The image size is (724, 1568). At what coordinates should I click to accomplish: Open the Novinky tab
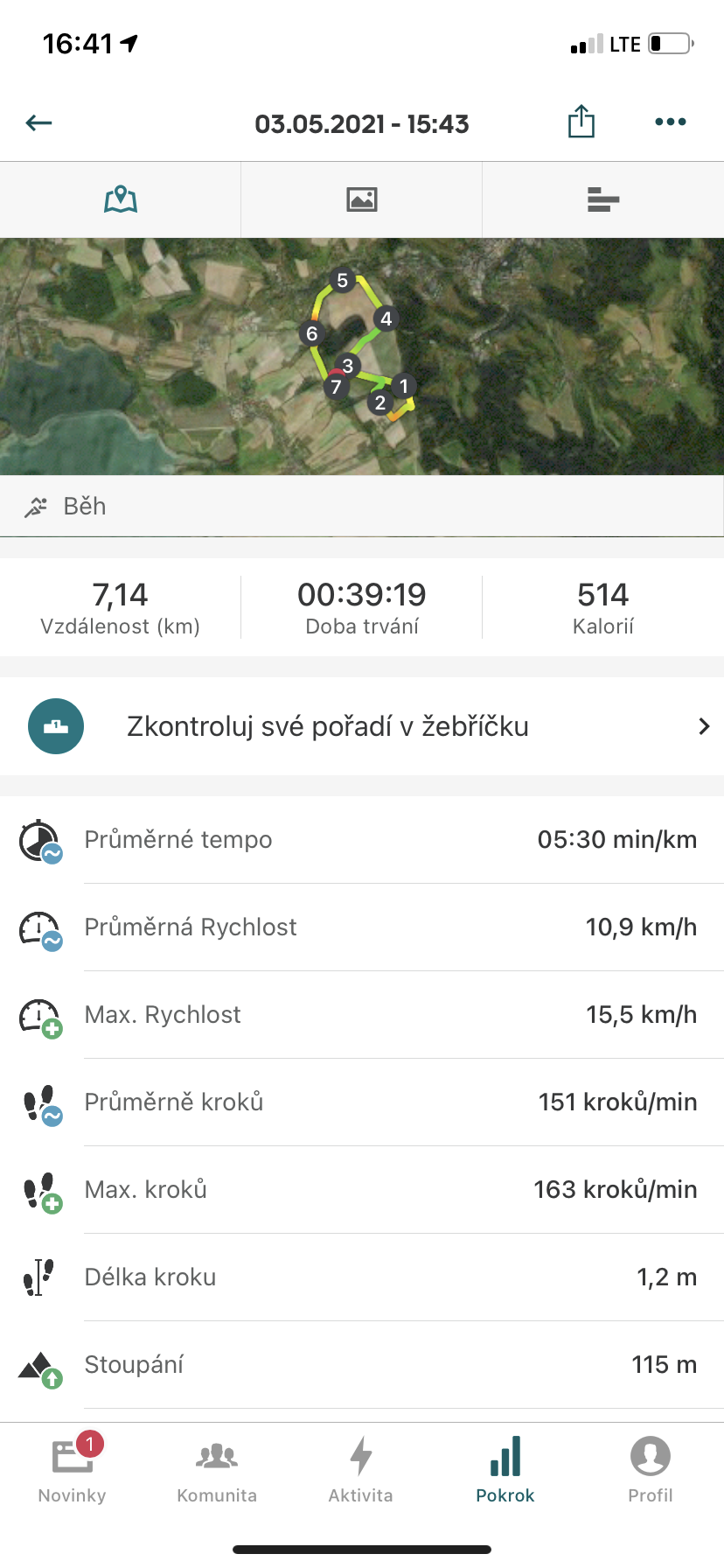tap(73, 1470)
